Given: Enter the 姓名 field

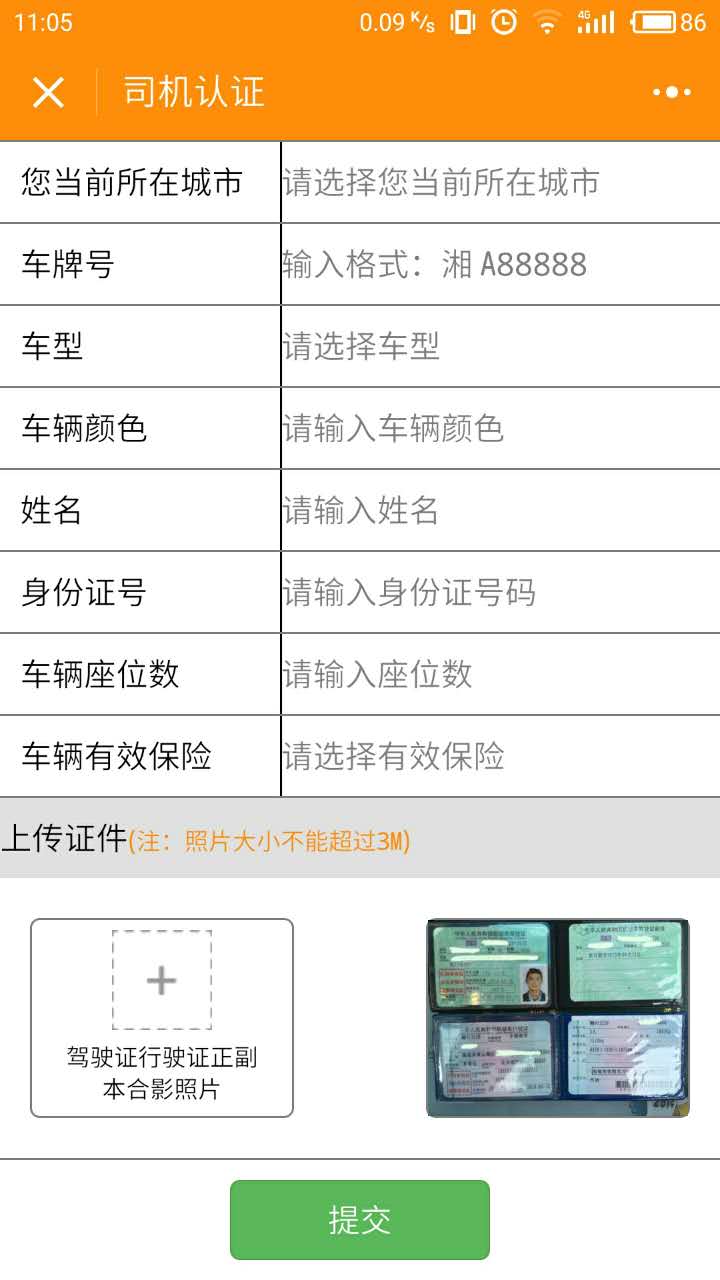Looking at the screenshot, I should click(498, 511).
